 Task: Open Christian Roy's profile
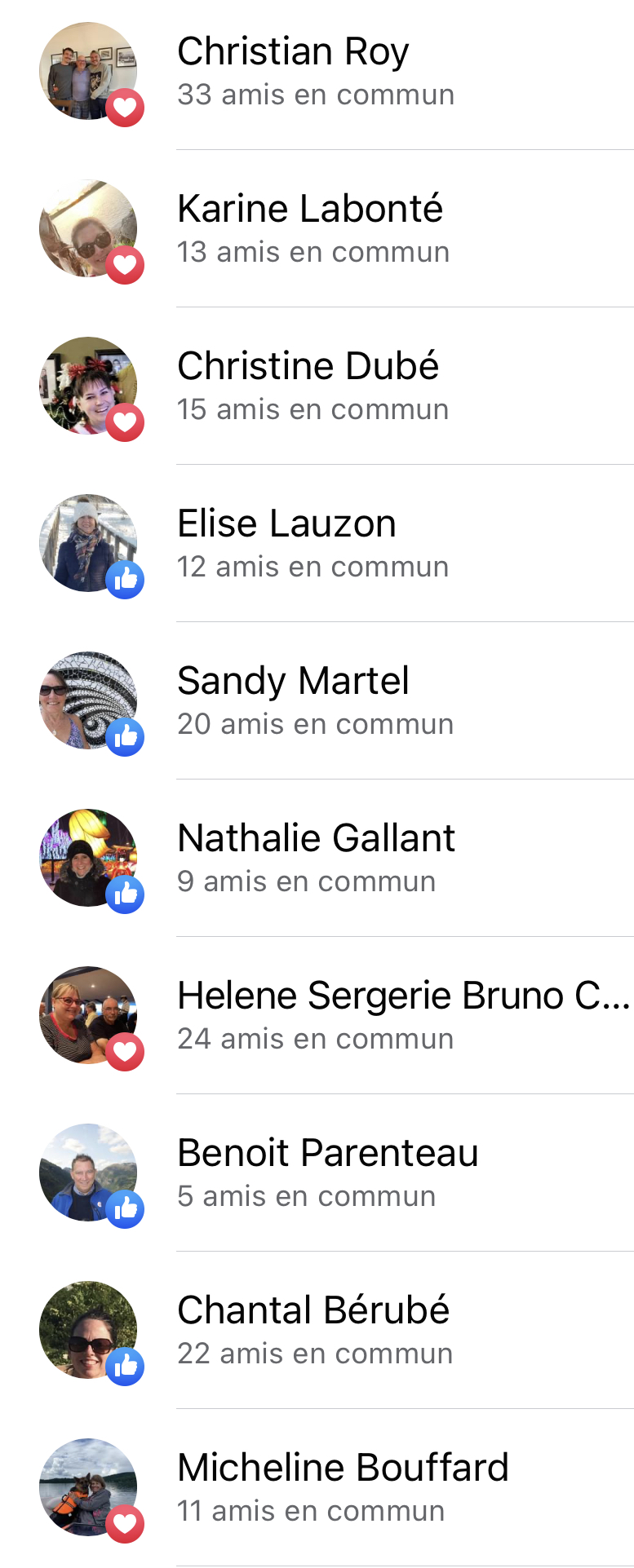tap(292, 52)
